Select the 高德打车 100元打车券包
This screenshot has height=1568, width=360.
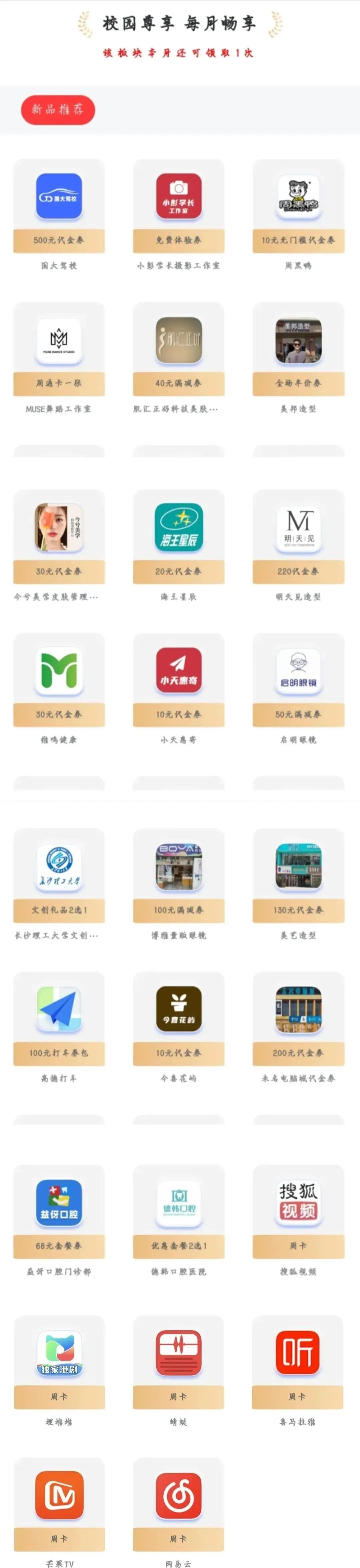click(58, 1019)
